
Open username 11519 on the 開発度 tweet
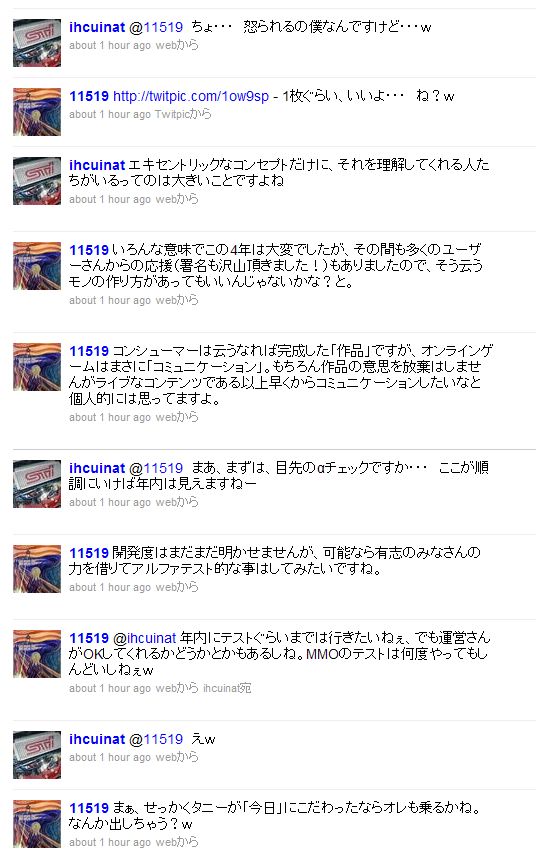tap(89, 553)
